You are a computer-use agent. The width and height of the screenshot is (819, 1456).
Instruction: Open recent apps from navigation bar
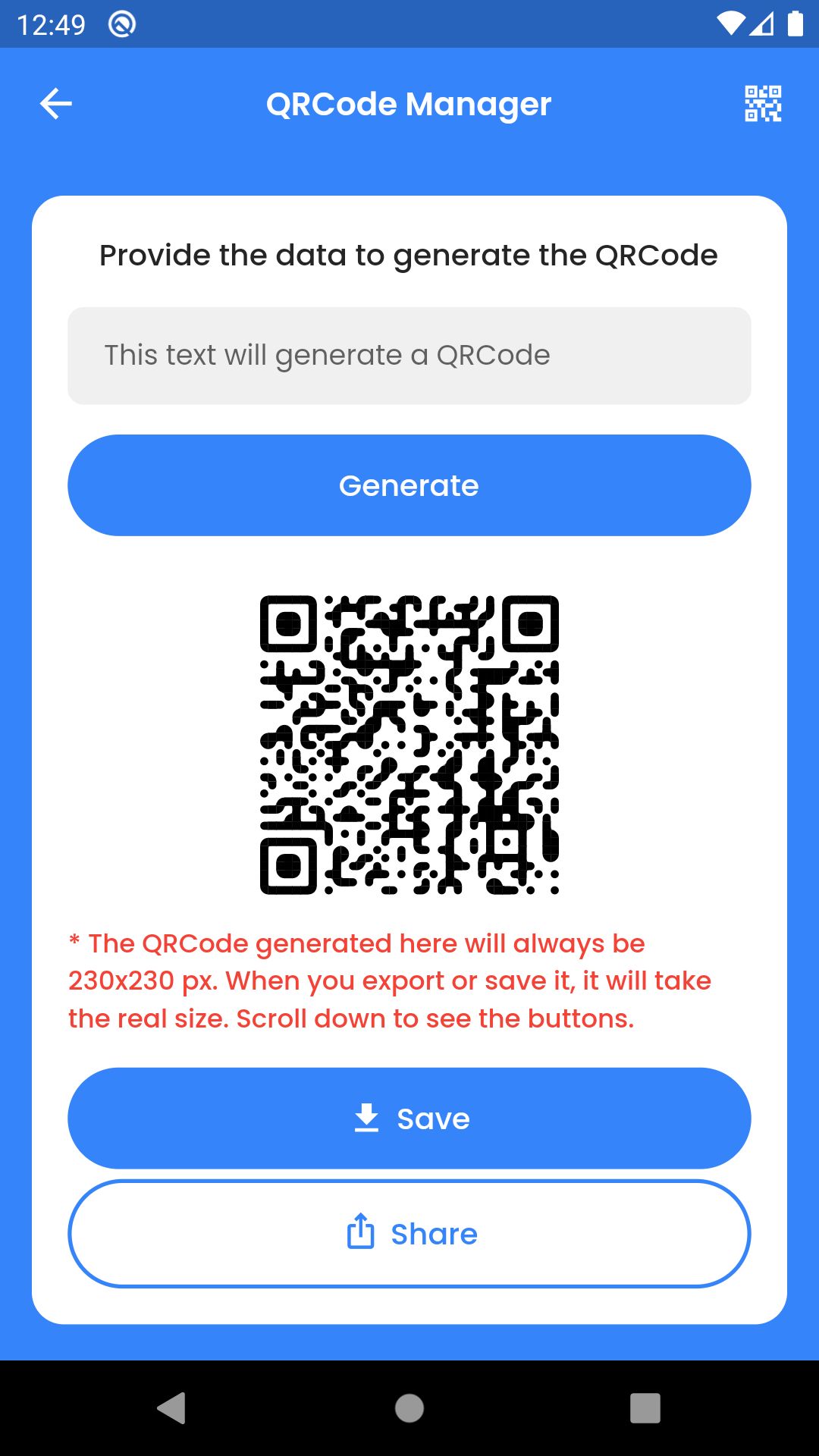click(645, 1408)
